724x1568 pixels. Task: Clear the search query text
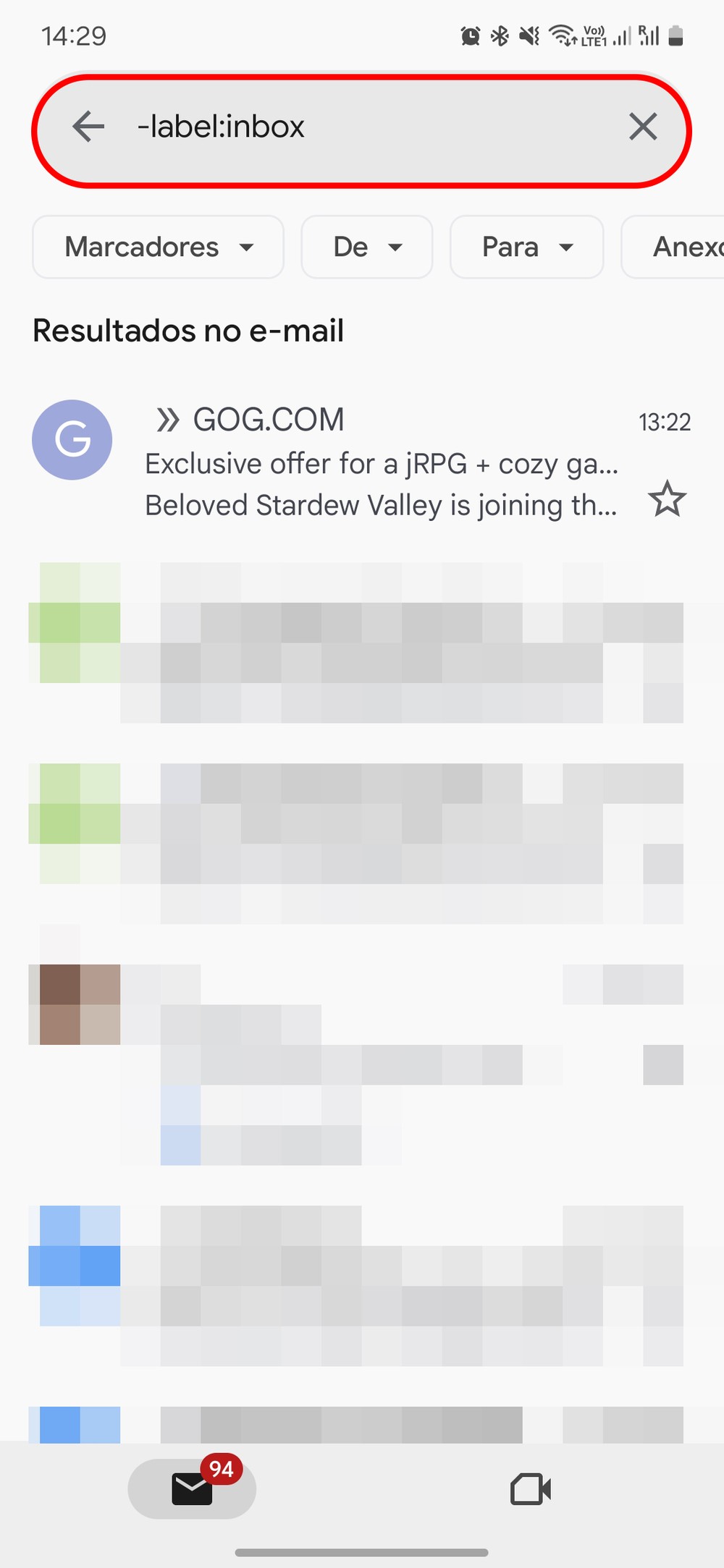tap(642, 127)
